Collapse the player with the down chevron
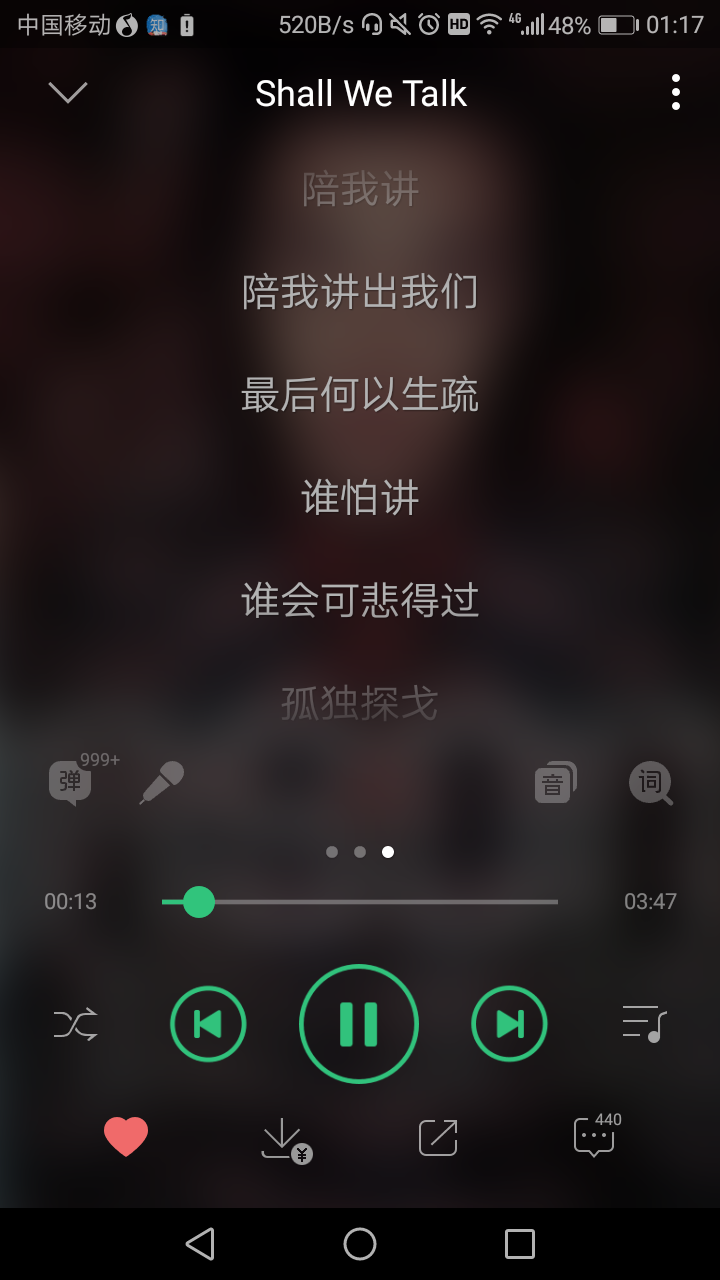Viewport: 720px width, 1280px height. point(68,93)
